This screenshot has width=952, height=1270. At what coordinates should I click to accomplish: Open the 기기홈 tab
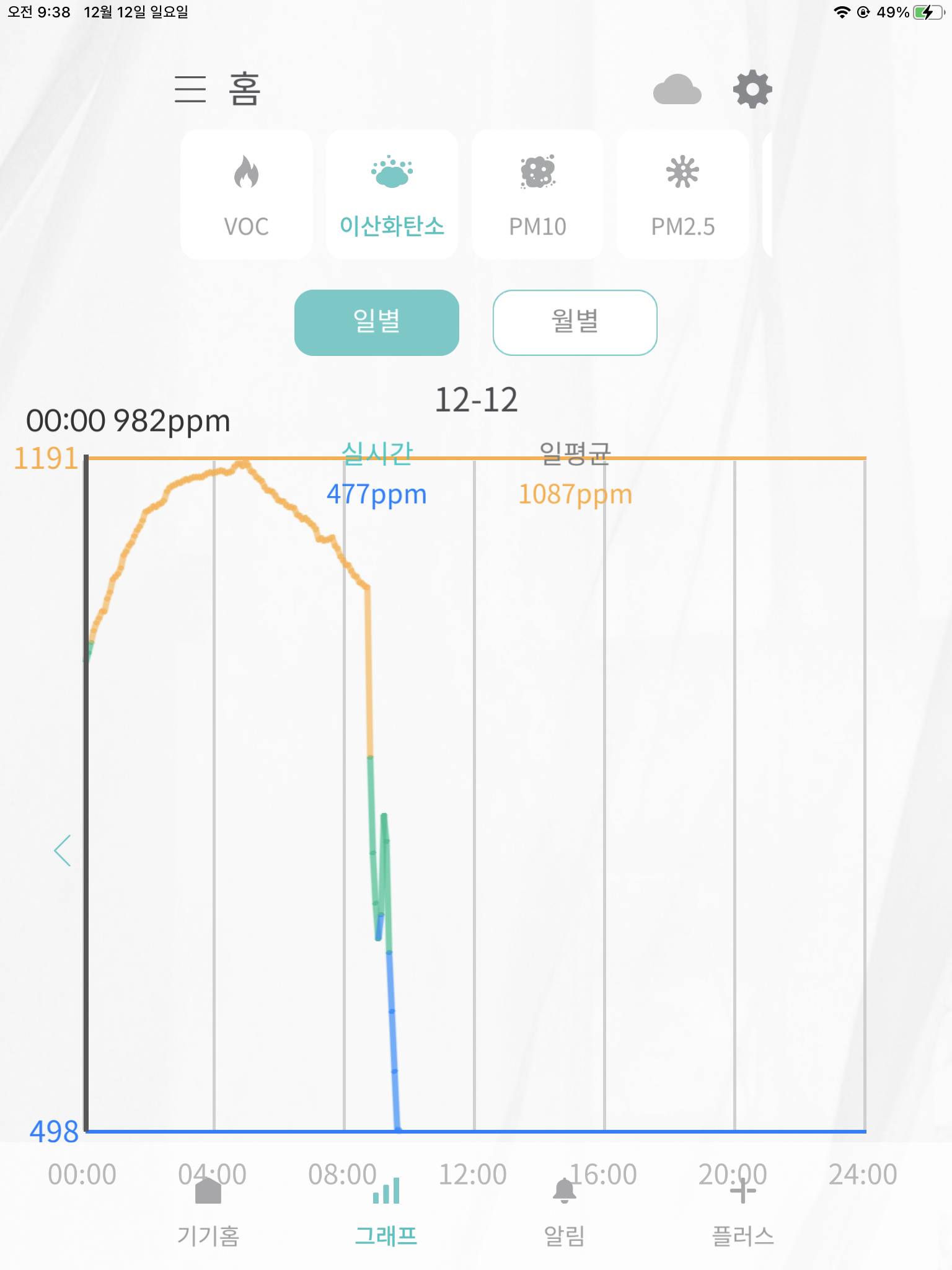pos(208,1212)
